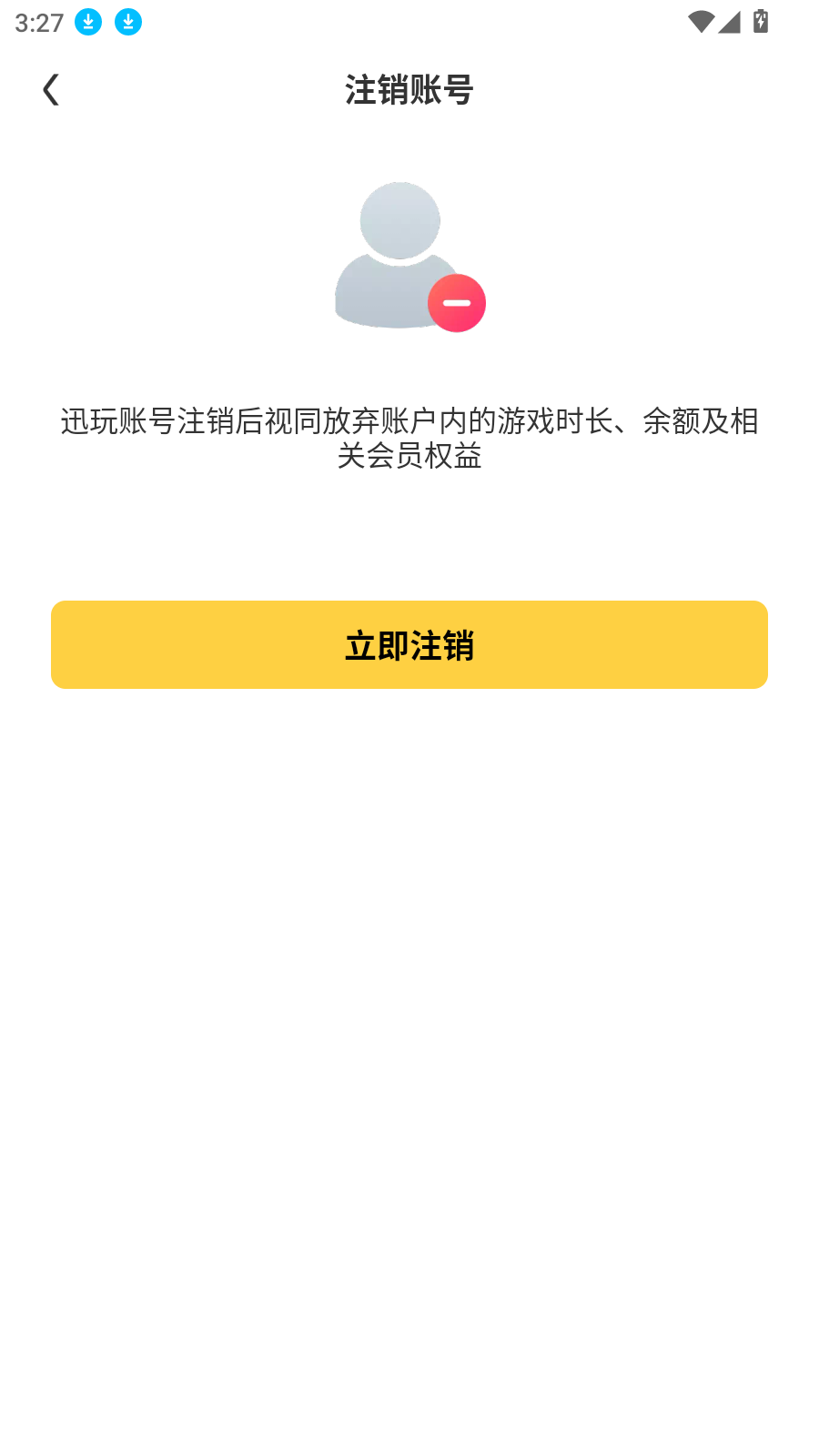Tap 立即注销 to confirm account deletion
Screen dimensions: 819x1456
[409, 644]
